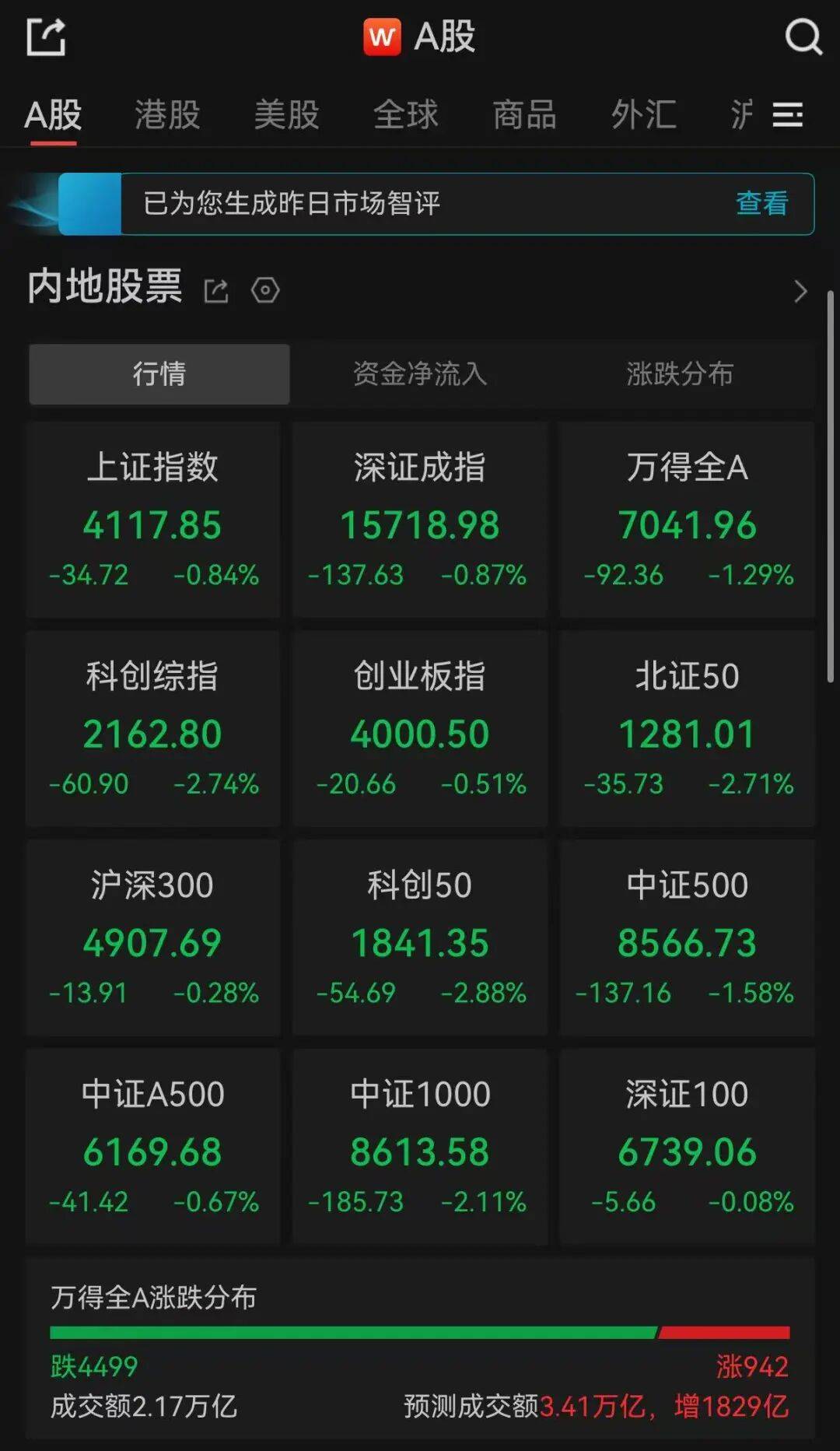Image resolution: width=840 pixels, height=1451 pixels.
Task: Share the 内地股票 section
Action: 215,291
